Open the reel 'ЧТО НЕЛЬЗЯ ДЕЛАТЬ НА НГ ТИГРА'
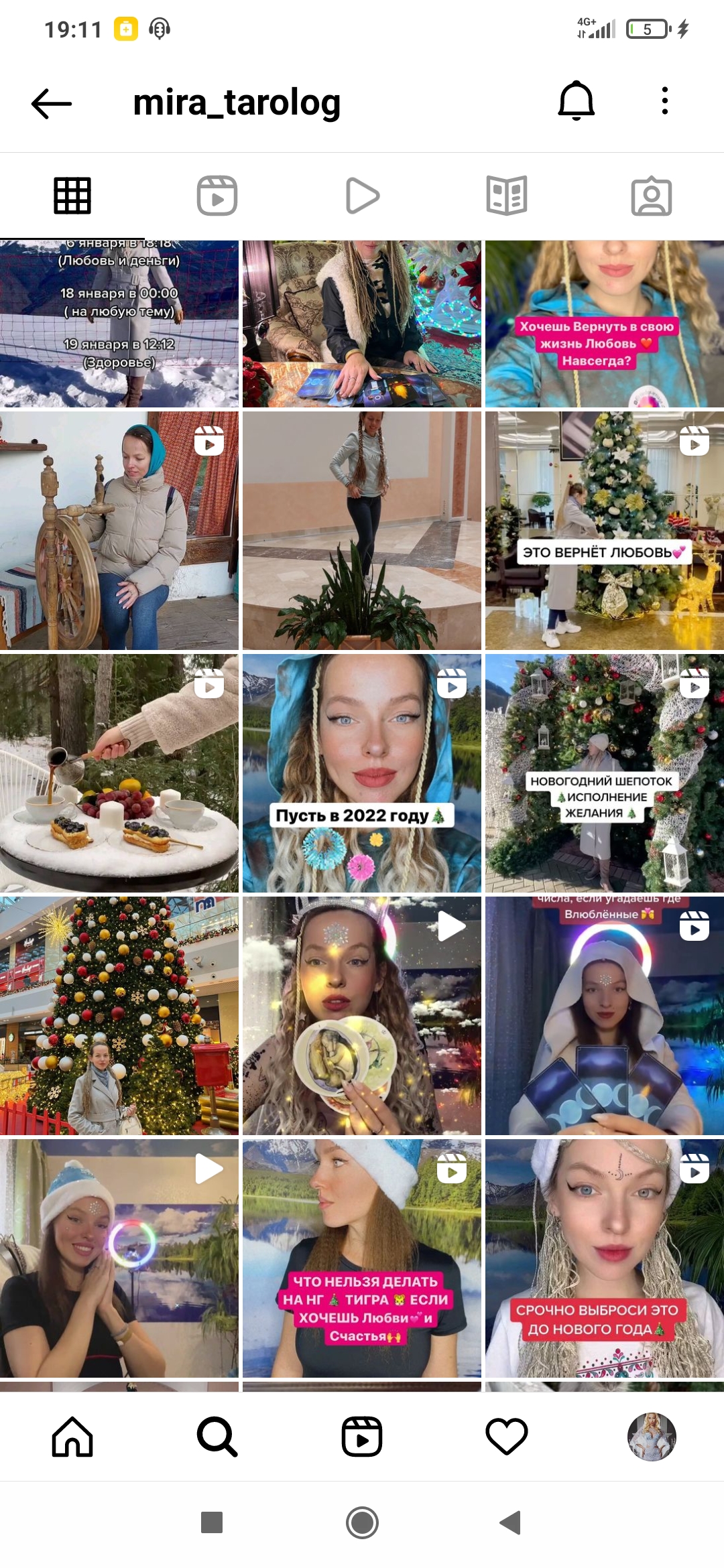The width and height of the screenshot is (724, 1568). pyautogui.click(x=362, y=1258)
